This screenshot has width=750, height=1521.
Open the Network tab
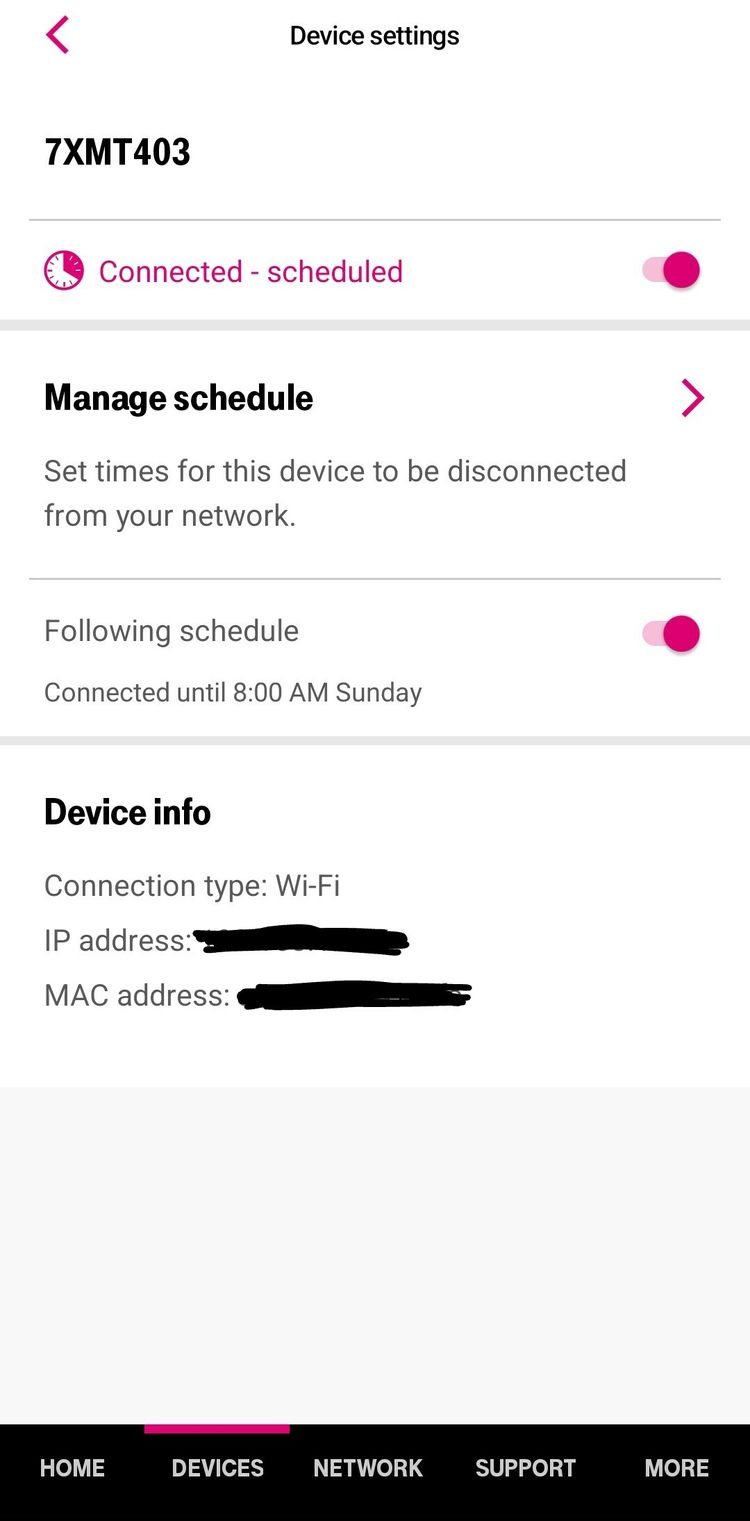(368, 1468)
